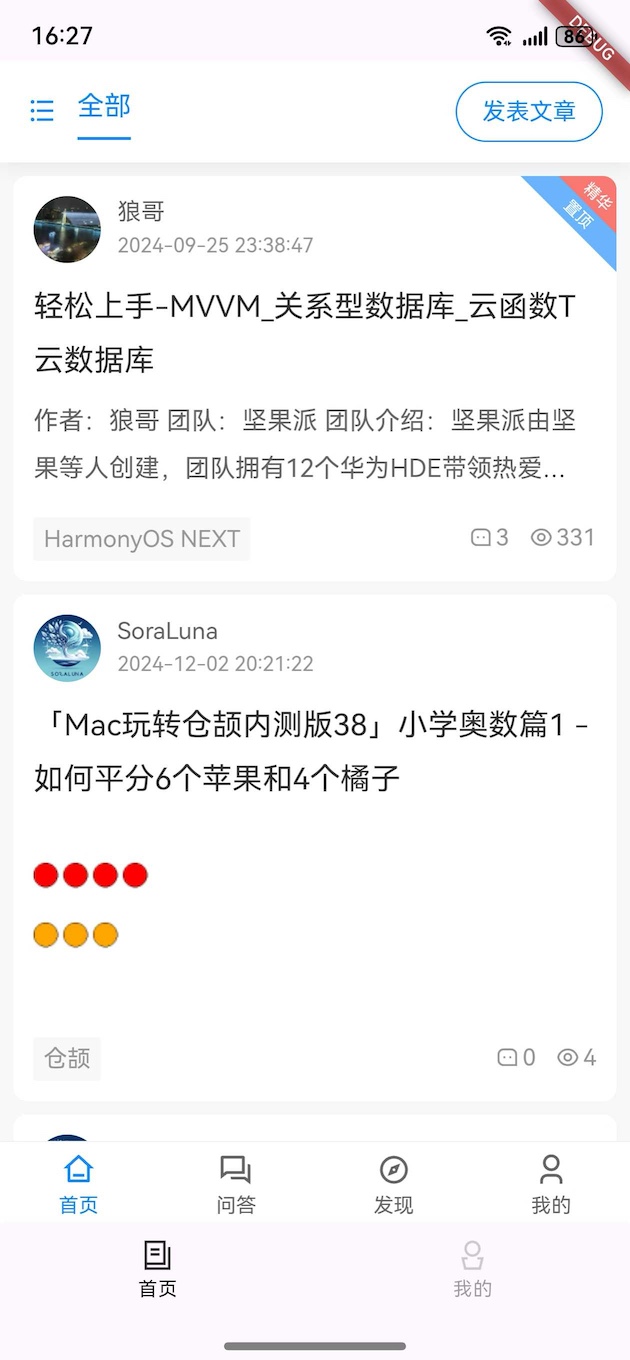Tap the 发表文章 button
The width and height of the screenshot is (630, 1360).
[x=529, y=111]
